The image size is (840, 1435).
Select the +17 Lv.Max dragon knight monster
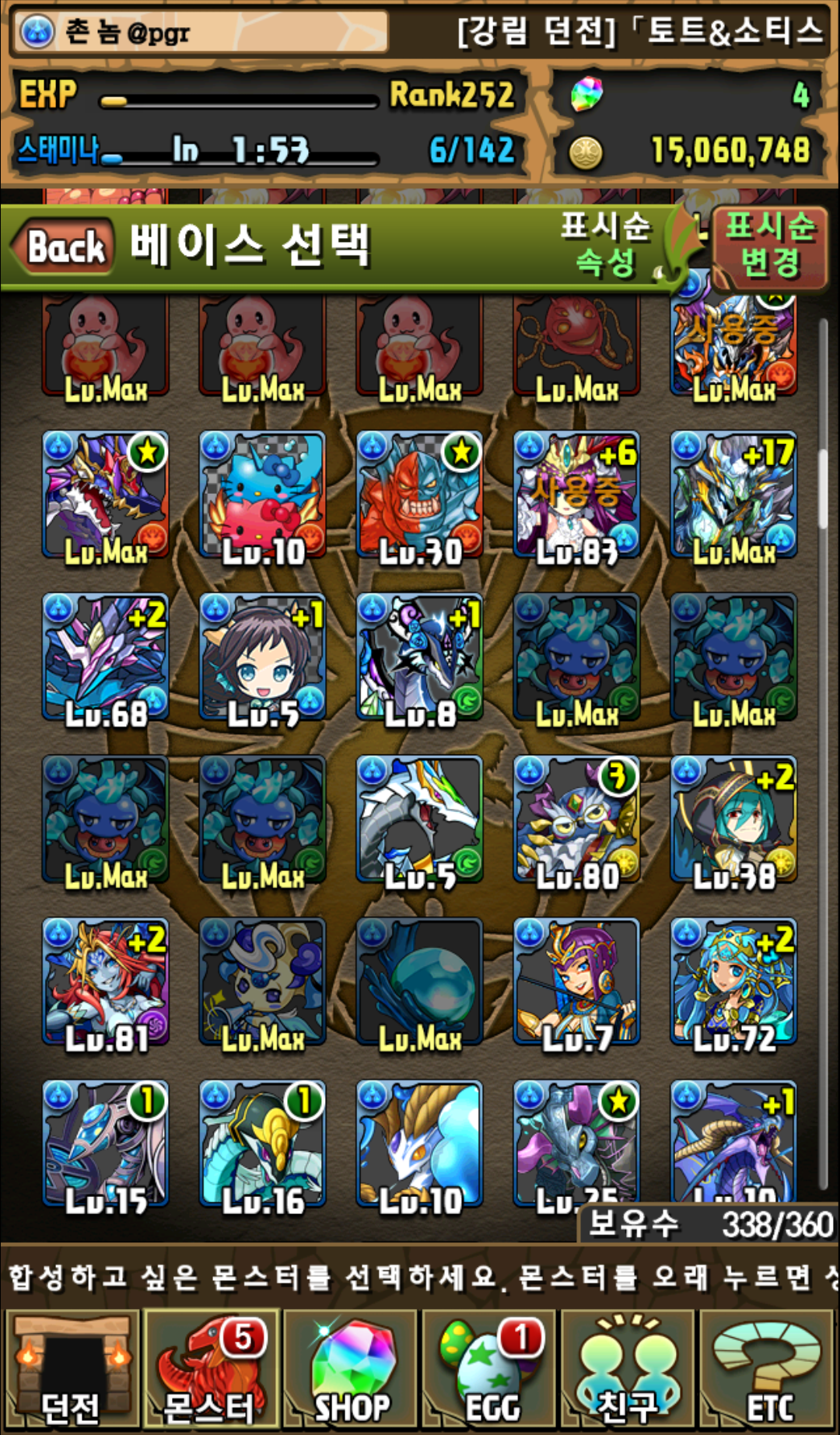point(733,495)
